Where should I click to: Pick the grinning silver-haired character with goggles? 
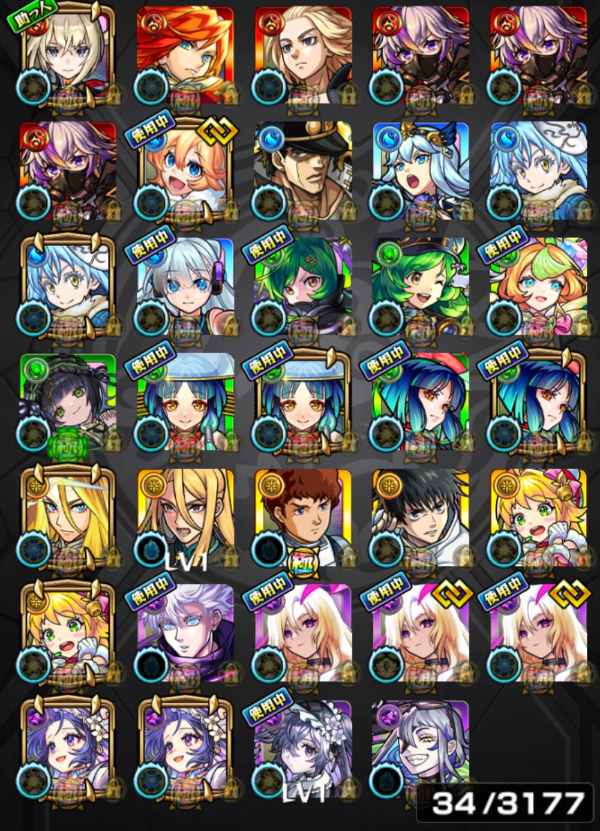tap(420, 745)
